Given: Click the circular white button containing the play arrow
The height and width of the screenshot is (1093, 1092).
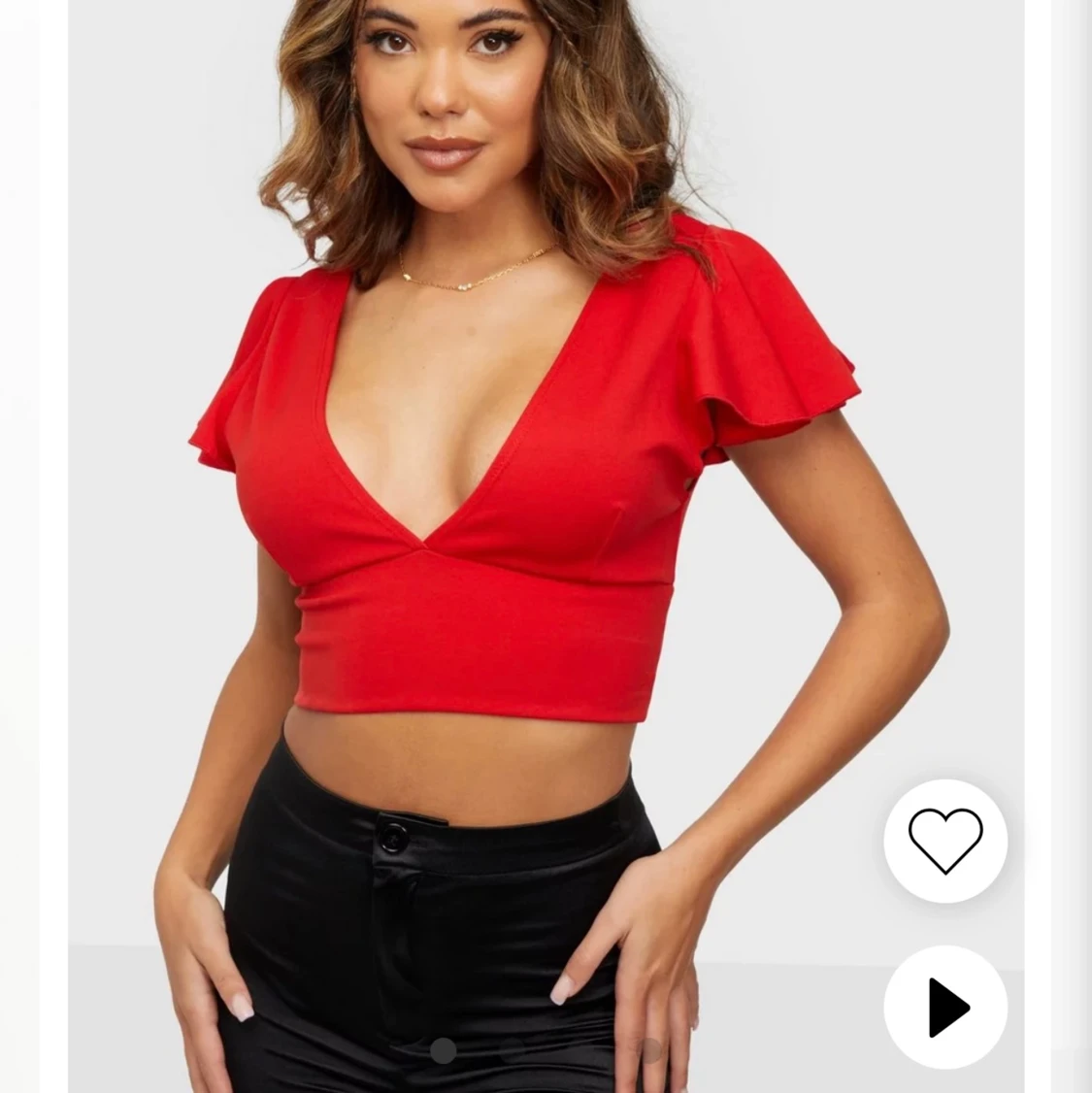Looking at the screenshot, I should (x=944, y=1008).
